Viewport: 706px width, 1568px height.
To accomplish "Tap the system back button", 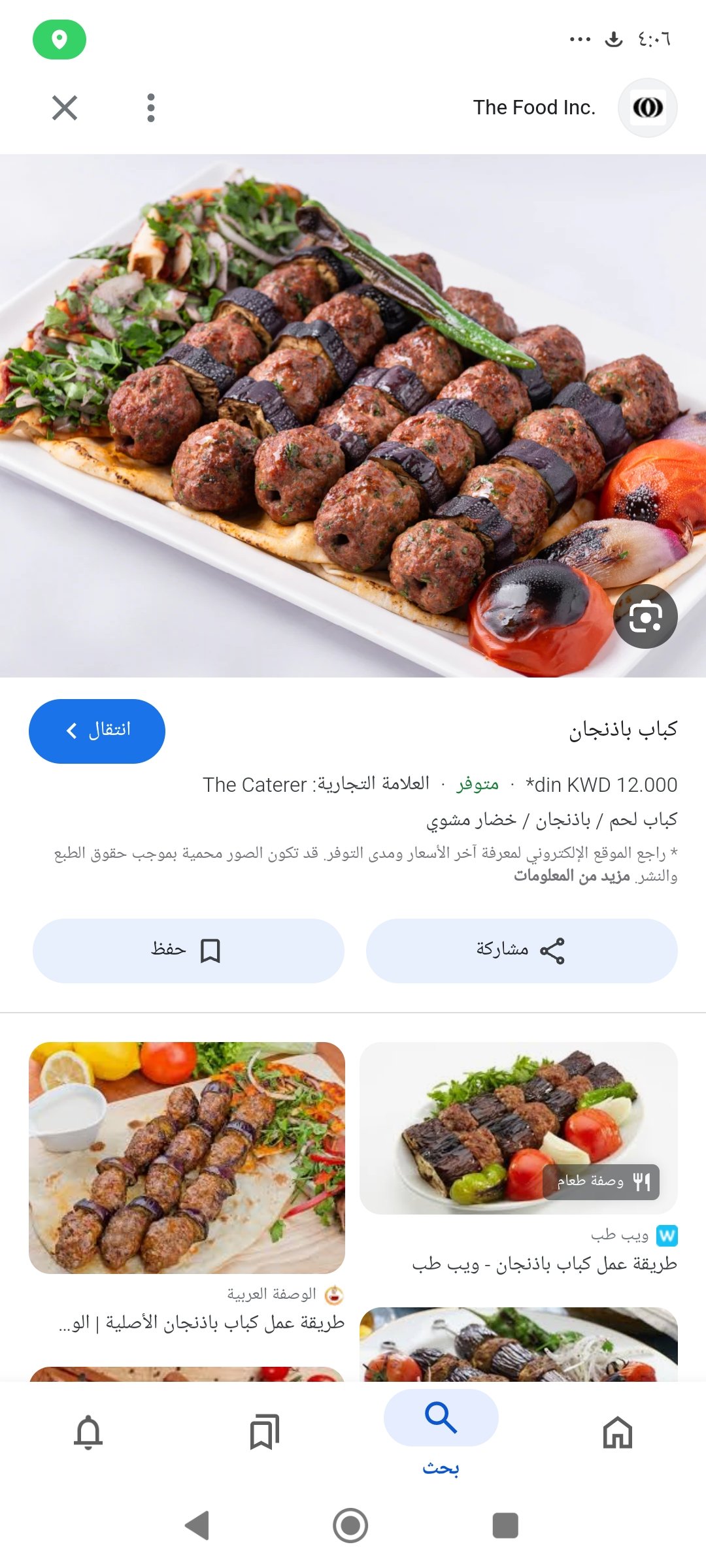I will coord(197,1526).
